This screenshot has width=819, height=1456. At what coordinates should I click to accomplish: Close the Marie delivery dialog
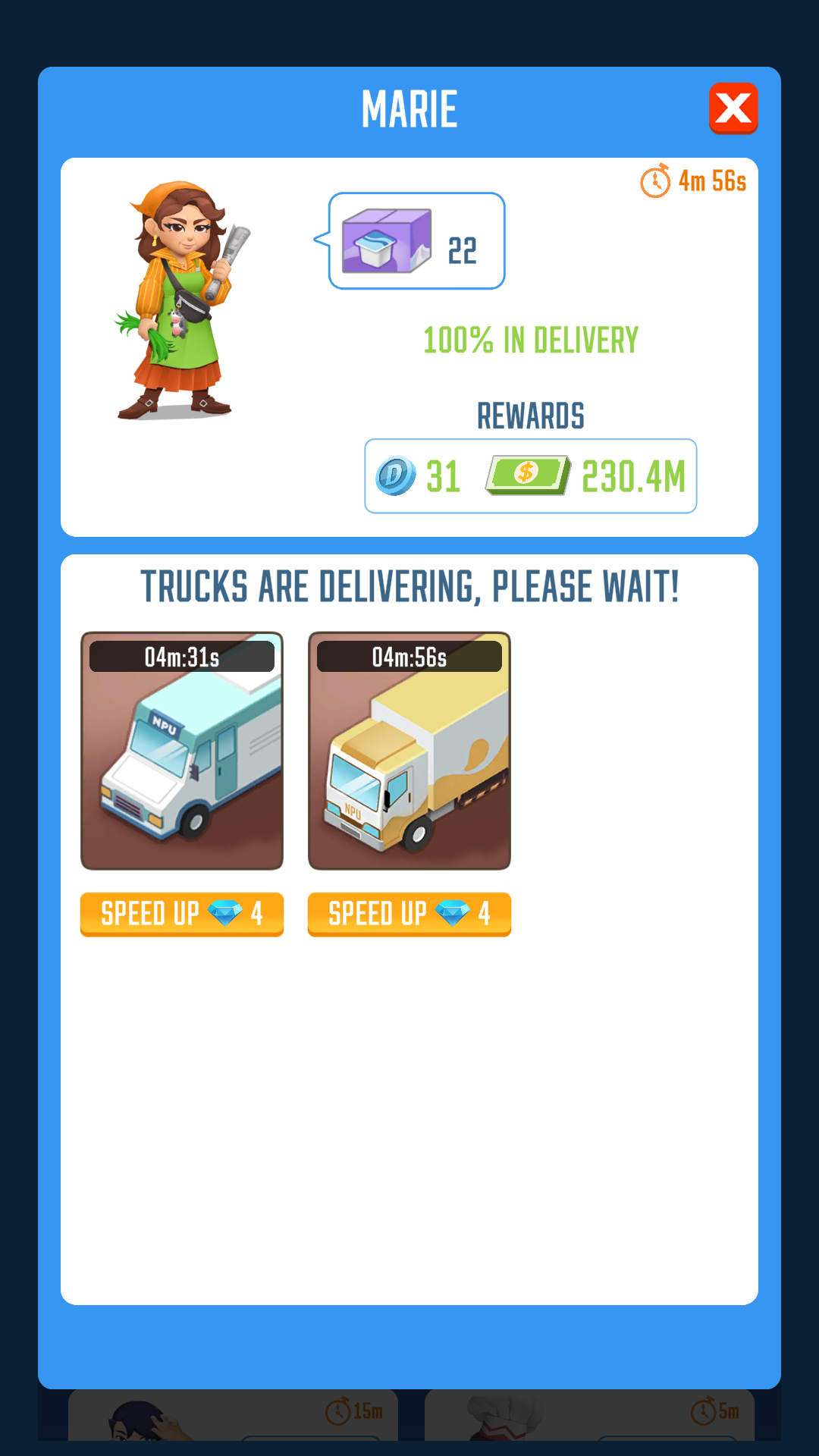[x=733, y=109]
